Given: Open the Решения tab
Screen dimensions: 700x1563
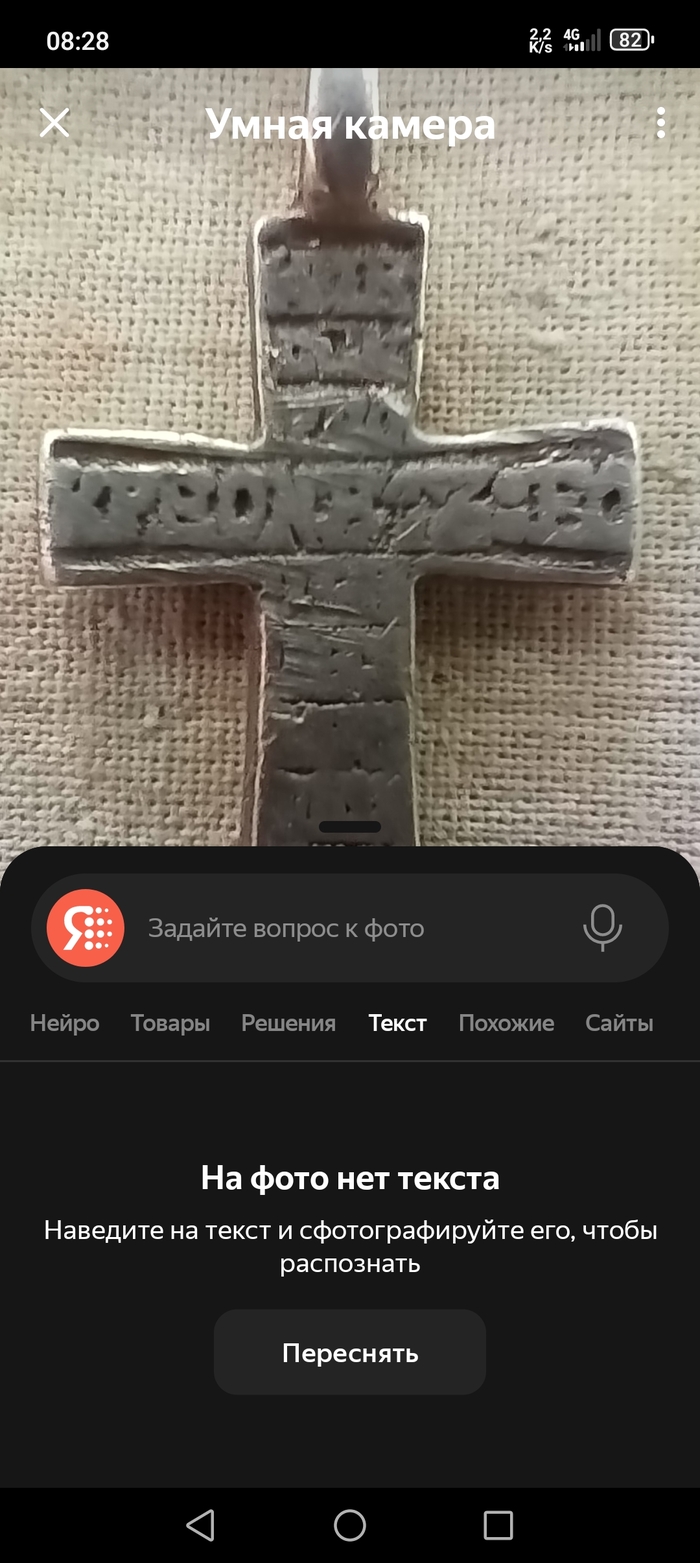Looking at the screenshot, I should [x=288, y=1023].
